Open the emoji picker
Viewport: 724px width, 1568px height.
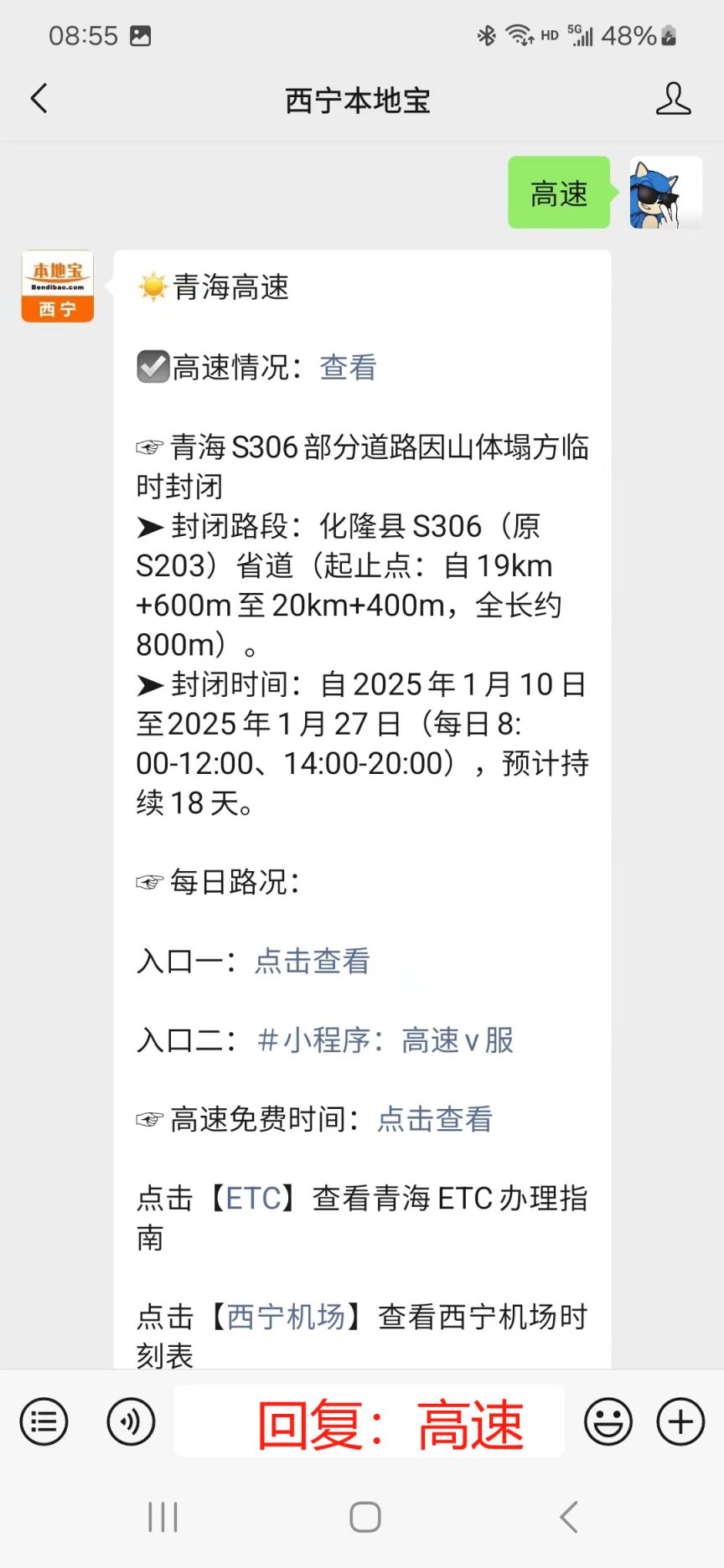click(608, 1421)
